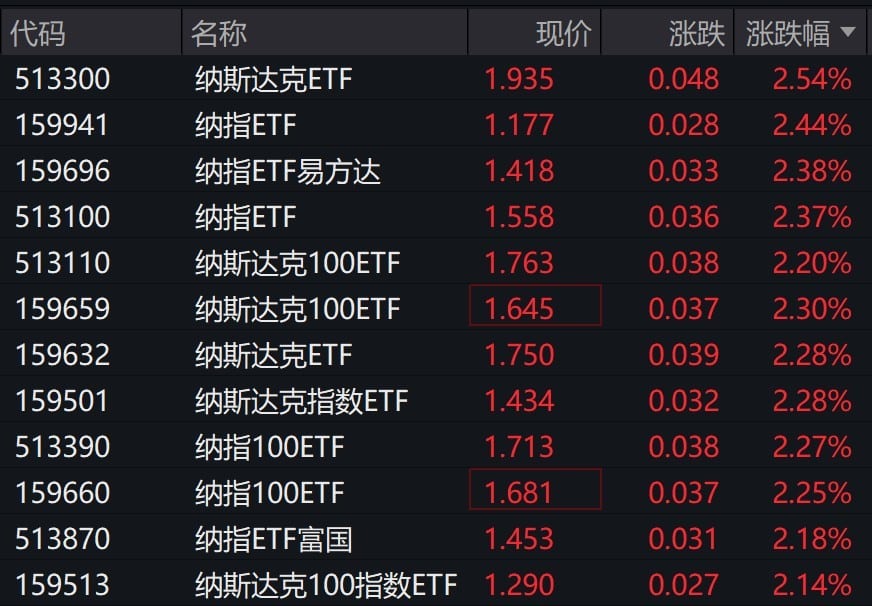Open 纳斯达克ETF with code 159632
Screen dimensions: 872x606
click(x=273, y=355)
